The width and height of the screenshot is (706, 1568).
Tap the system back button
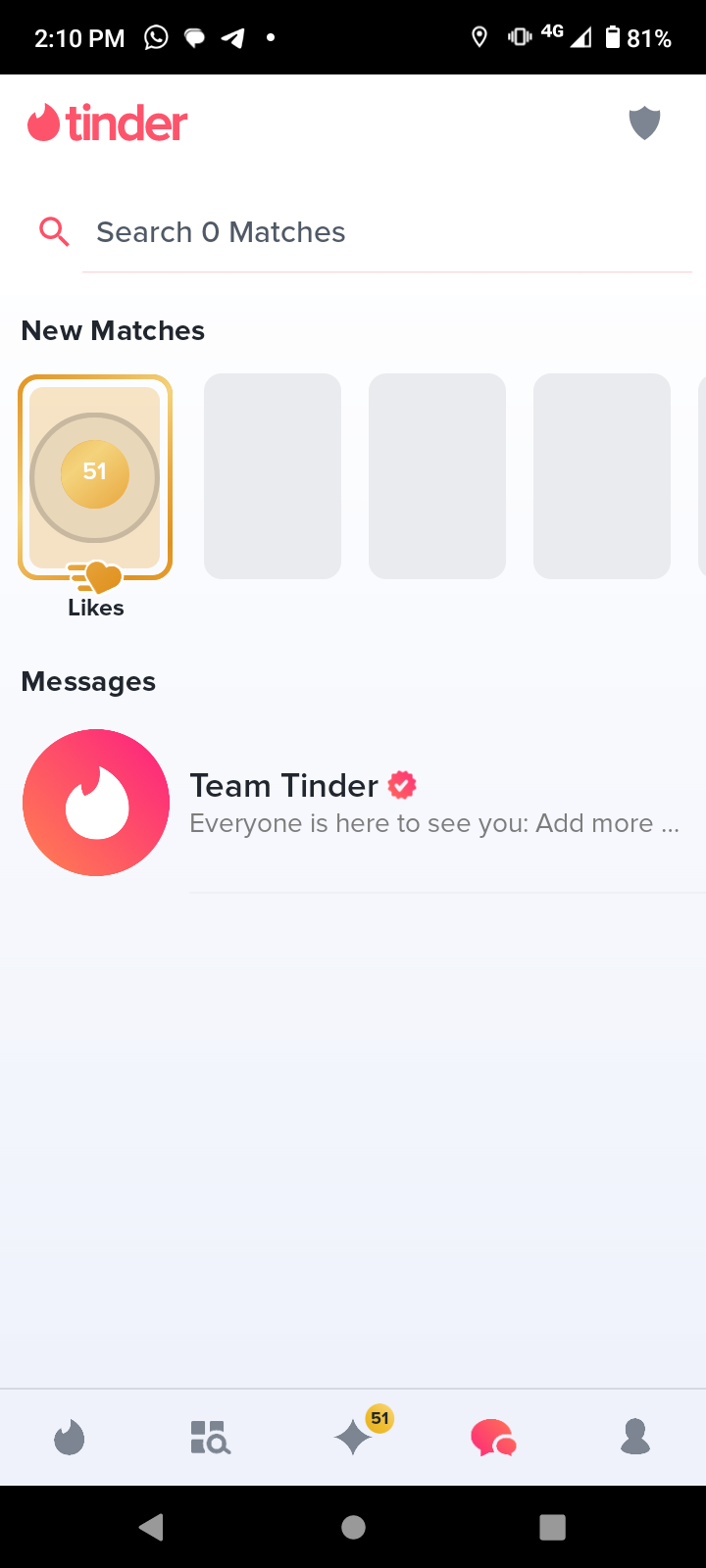151,1527
